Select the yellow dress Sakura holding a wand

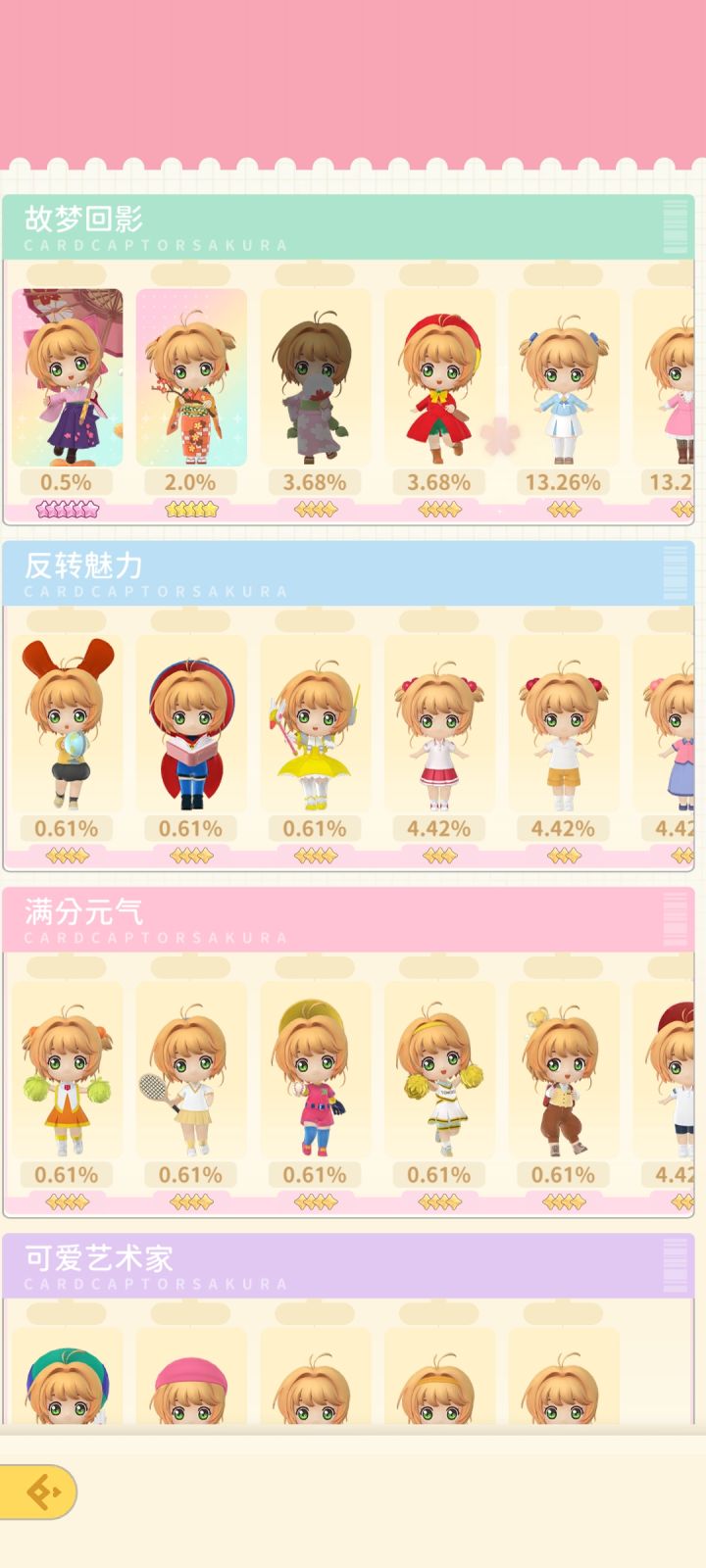tap(314, 725)
